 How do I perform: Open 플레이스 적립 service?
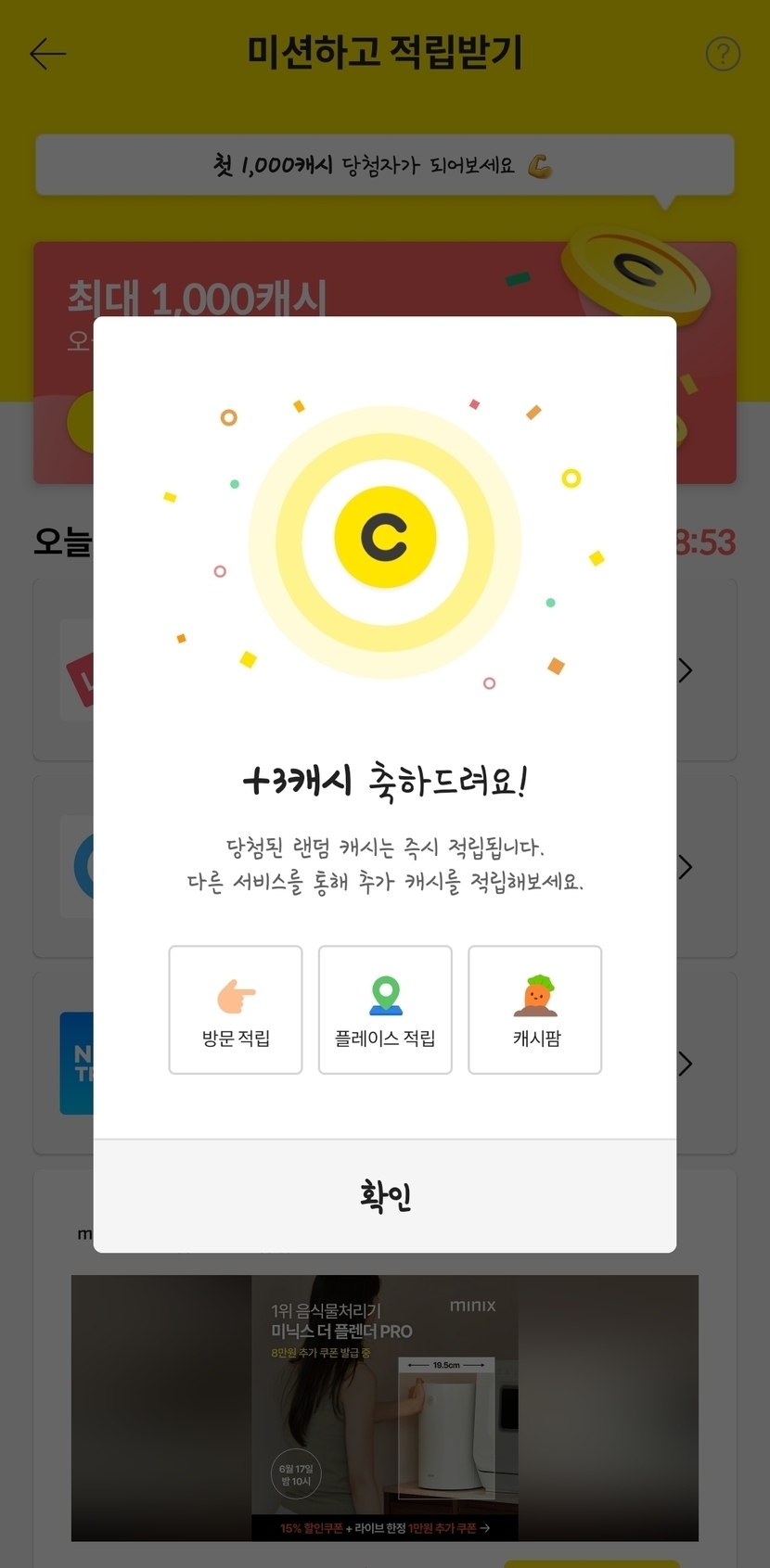click(x=385, y=1010)
